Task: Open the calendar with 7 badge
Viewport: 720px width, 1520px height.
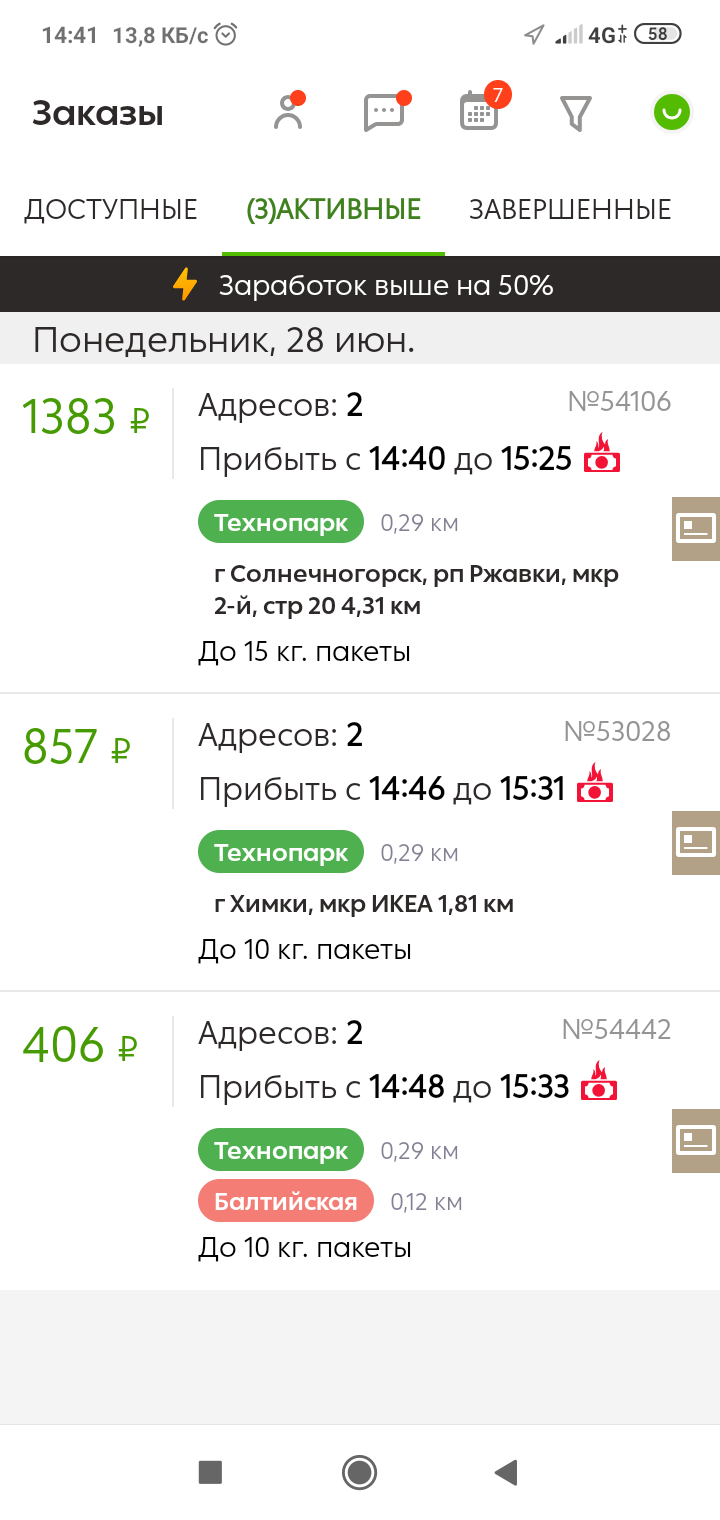Action: coord(479,113)
